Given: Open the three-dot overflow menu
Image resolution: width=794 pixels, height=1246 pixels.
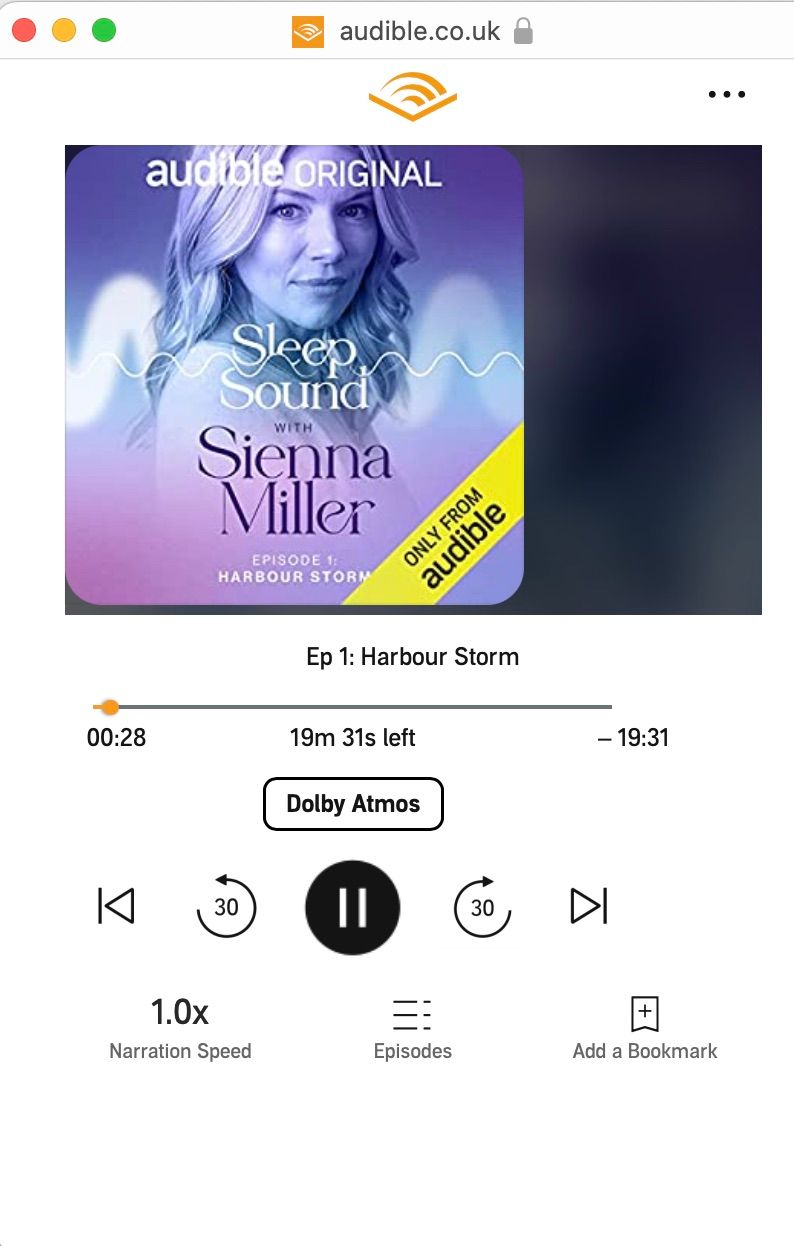Looking at the screenshot, I should pos(726,93).
